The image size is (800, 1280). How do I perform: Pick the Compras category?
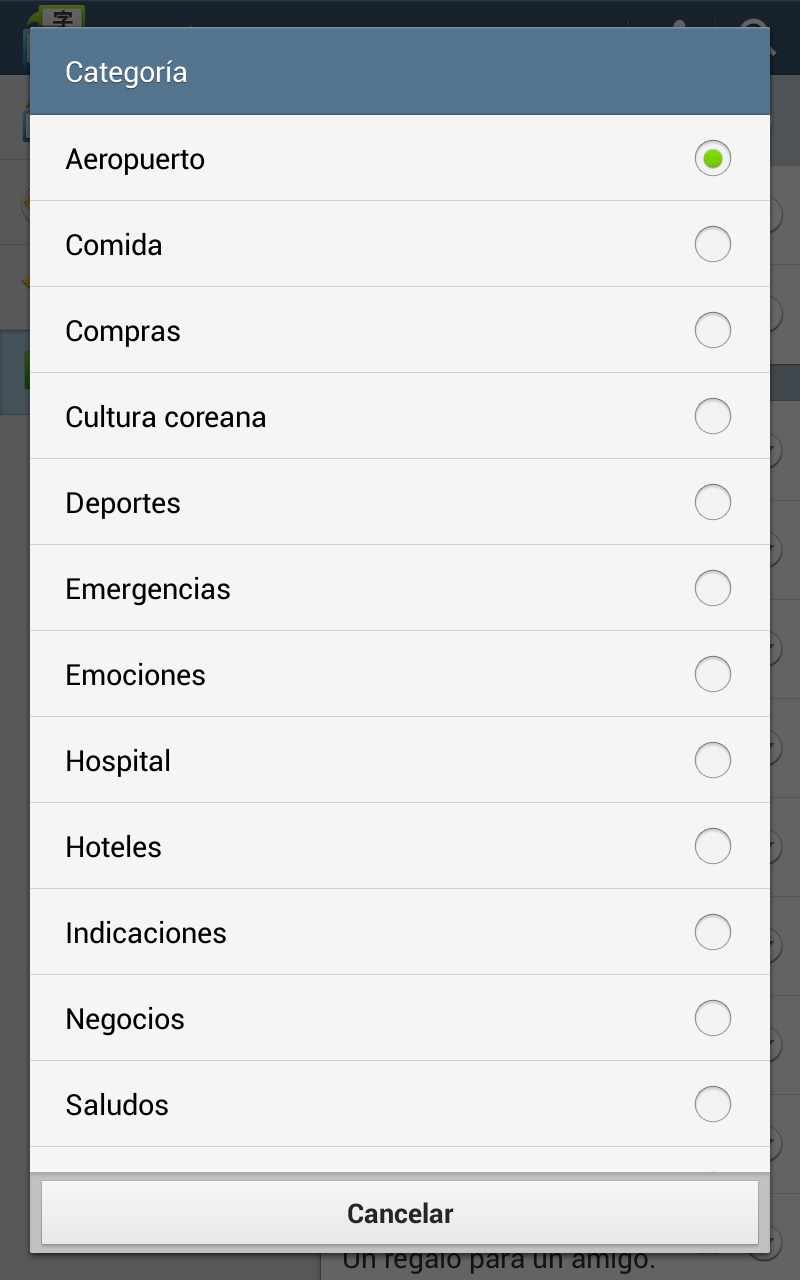pyautogui.click(x=400, y=331)
